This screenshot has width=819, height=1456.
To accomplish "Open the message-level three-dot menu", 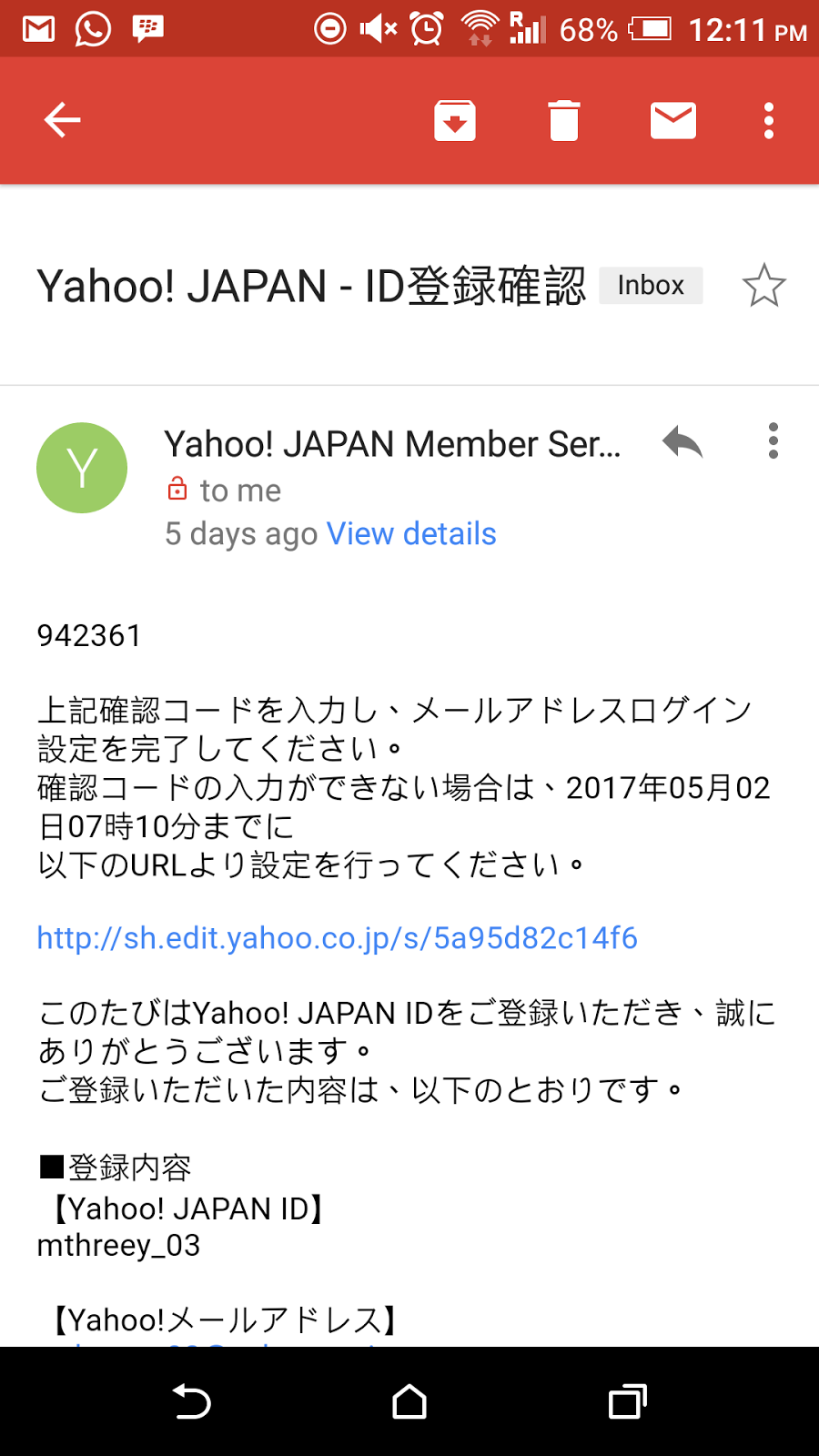I will pos(773,442).
